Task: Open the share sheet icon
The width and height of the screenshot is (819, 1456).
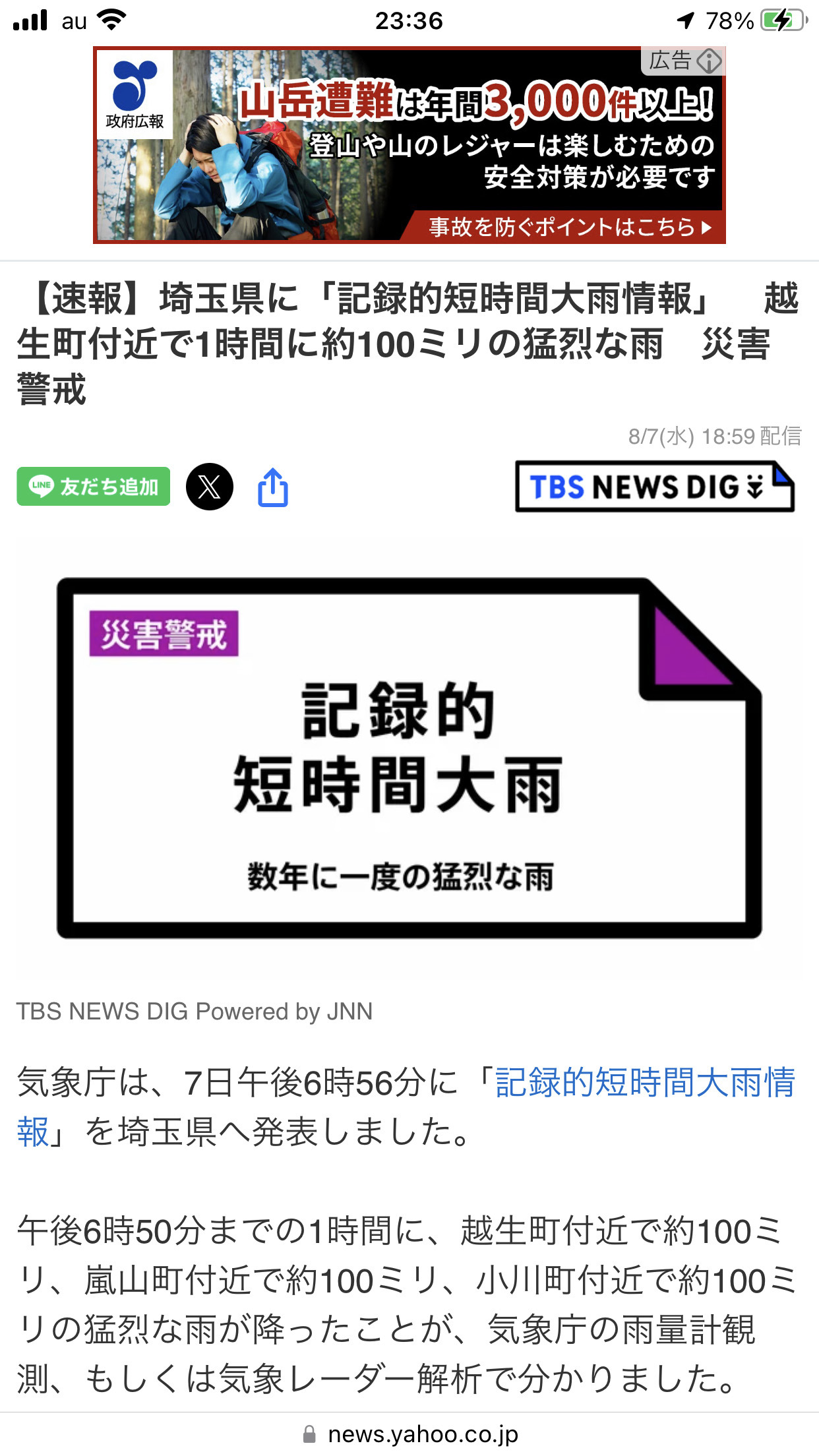Action: [x=273, y=487]
